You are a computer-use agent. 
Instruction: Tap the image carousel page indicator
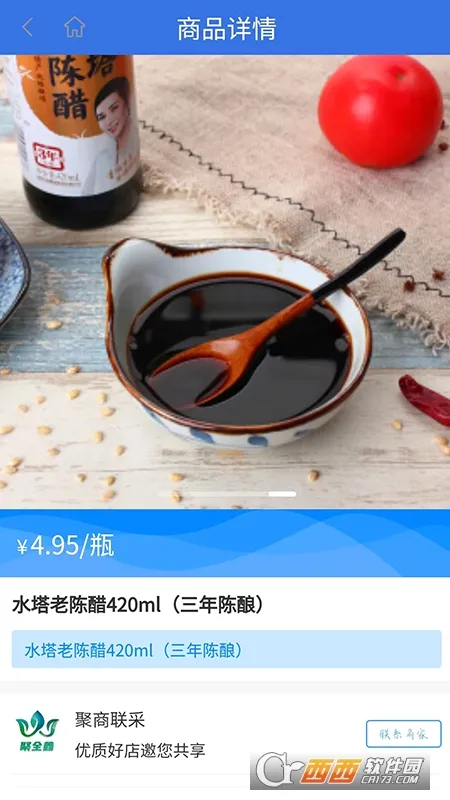pyautogui.click(x=226, y=494)
